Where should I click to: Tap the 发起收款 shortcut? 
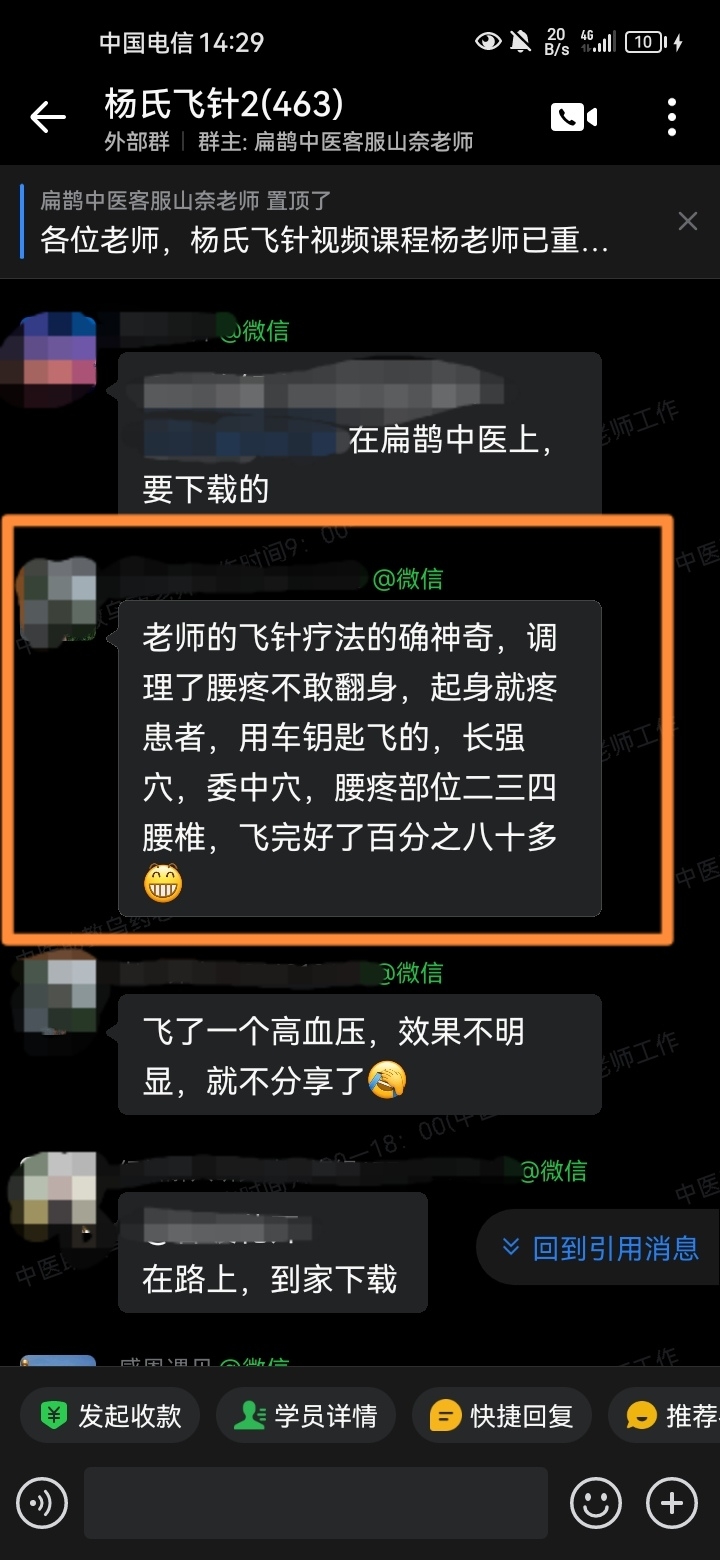tap(111, 1415)
